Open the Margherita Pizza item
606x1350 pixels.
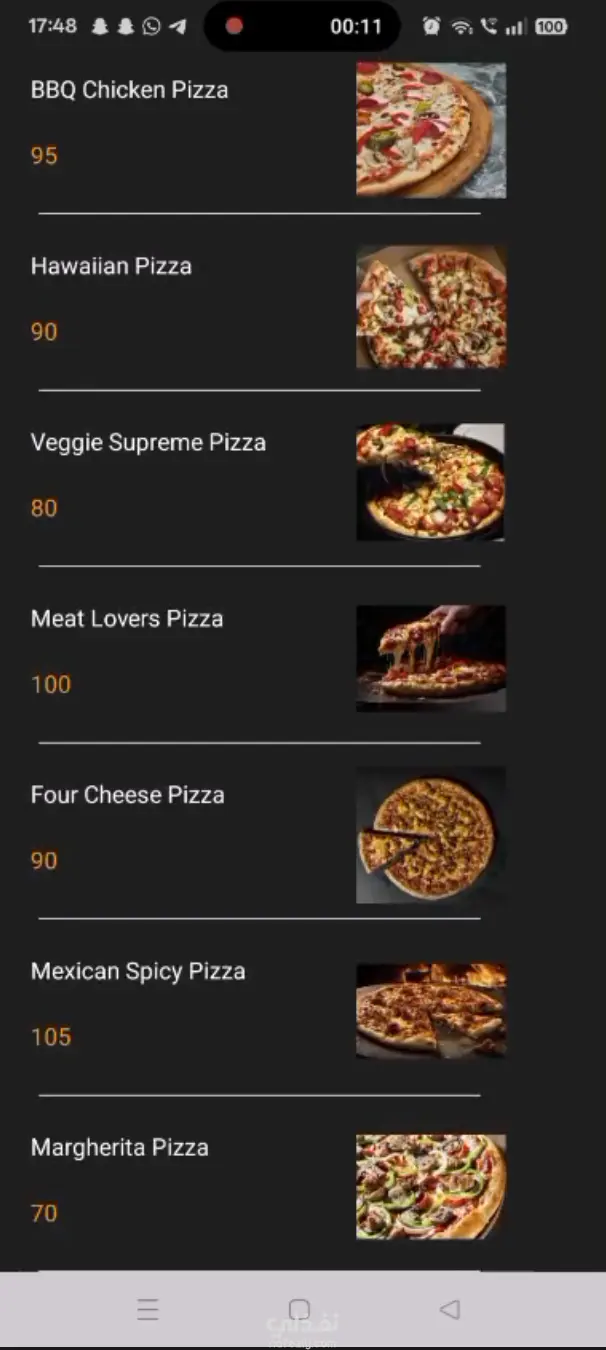click(120, 1147)
